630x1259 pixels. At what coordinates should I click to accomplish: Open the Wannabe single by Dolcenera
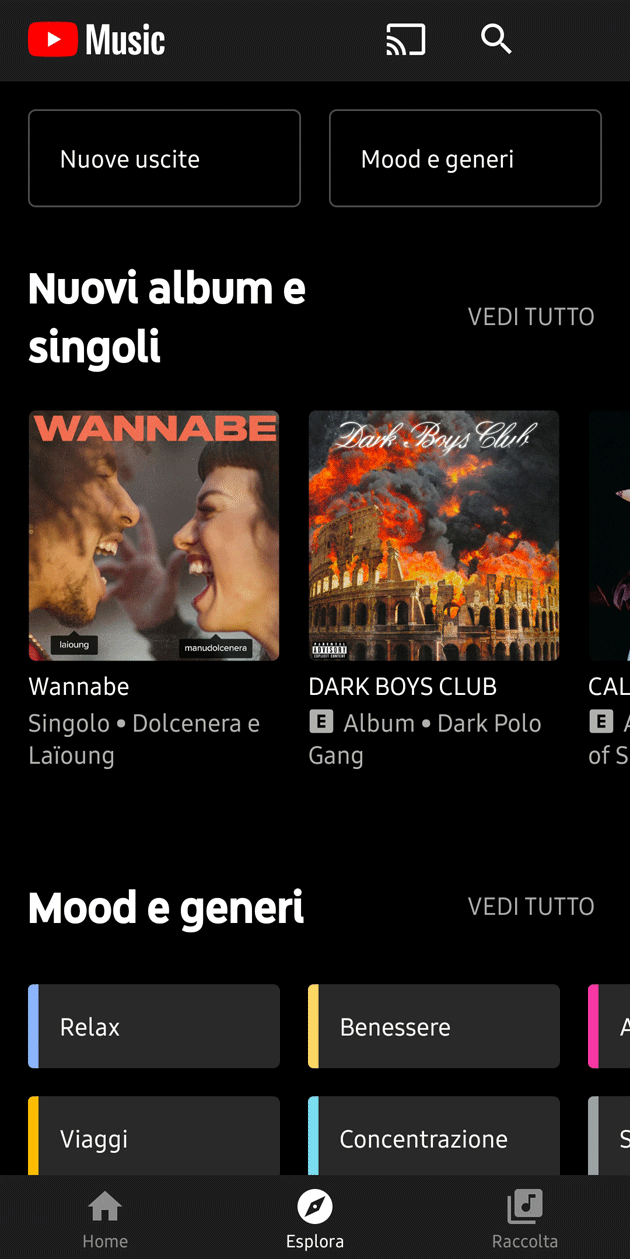point(154,535)
